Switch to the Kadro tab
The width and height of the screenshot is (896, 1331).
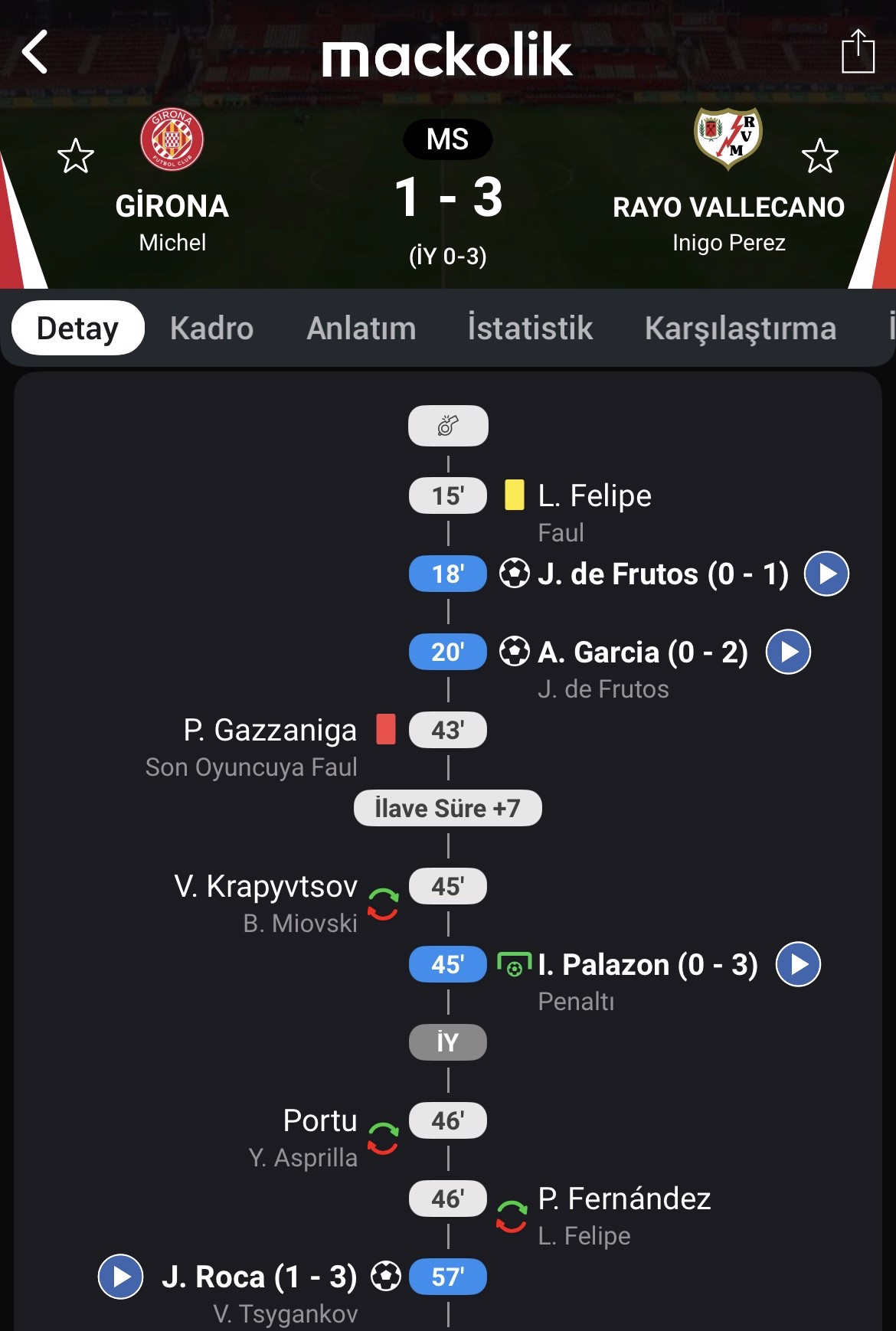click(211, 329)
